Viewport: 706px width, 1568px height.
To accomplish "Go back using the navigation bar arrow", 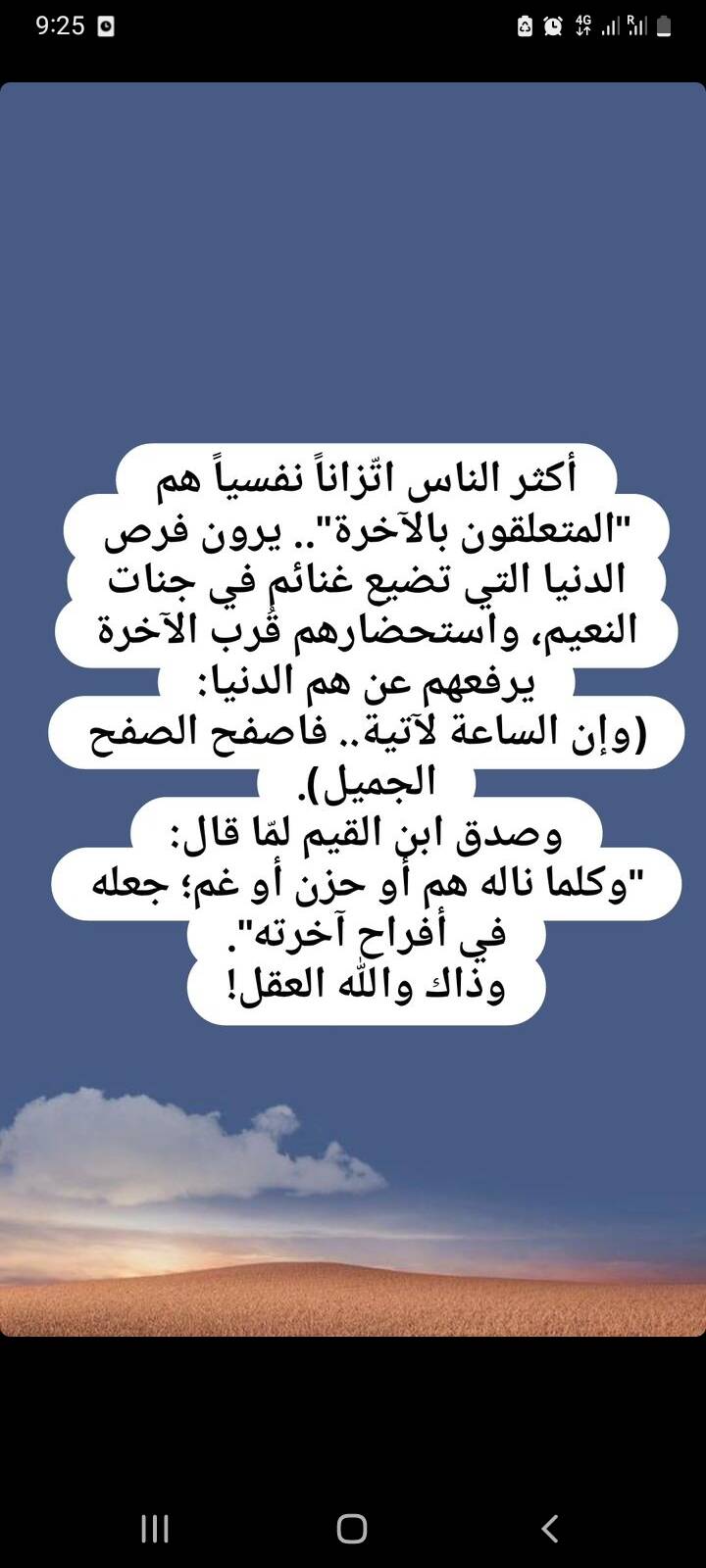I will (550, 1528).
